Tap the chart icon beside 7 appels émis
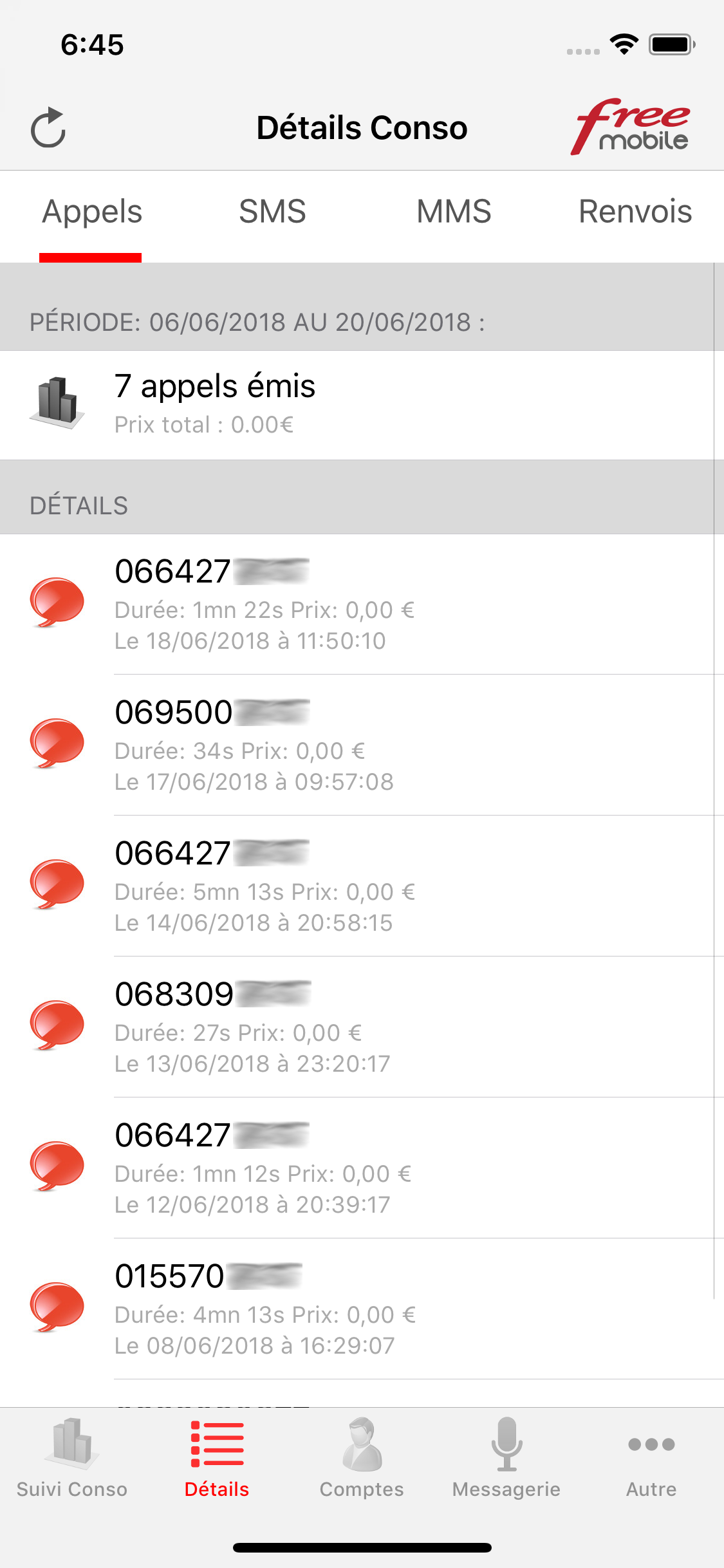Screen dimensions: 724x1568 point(57,400)
